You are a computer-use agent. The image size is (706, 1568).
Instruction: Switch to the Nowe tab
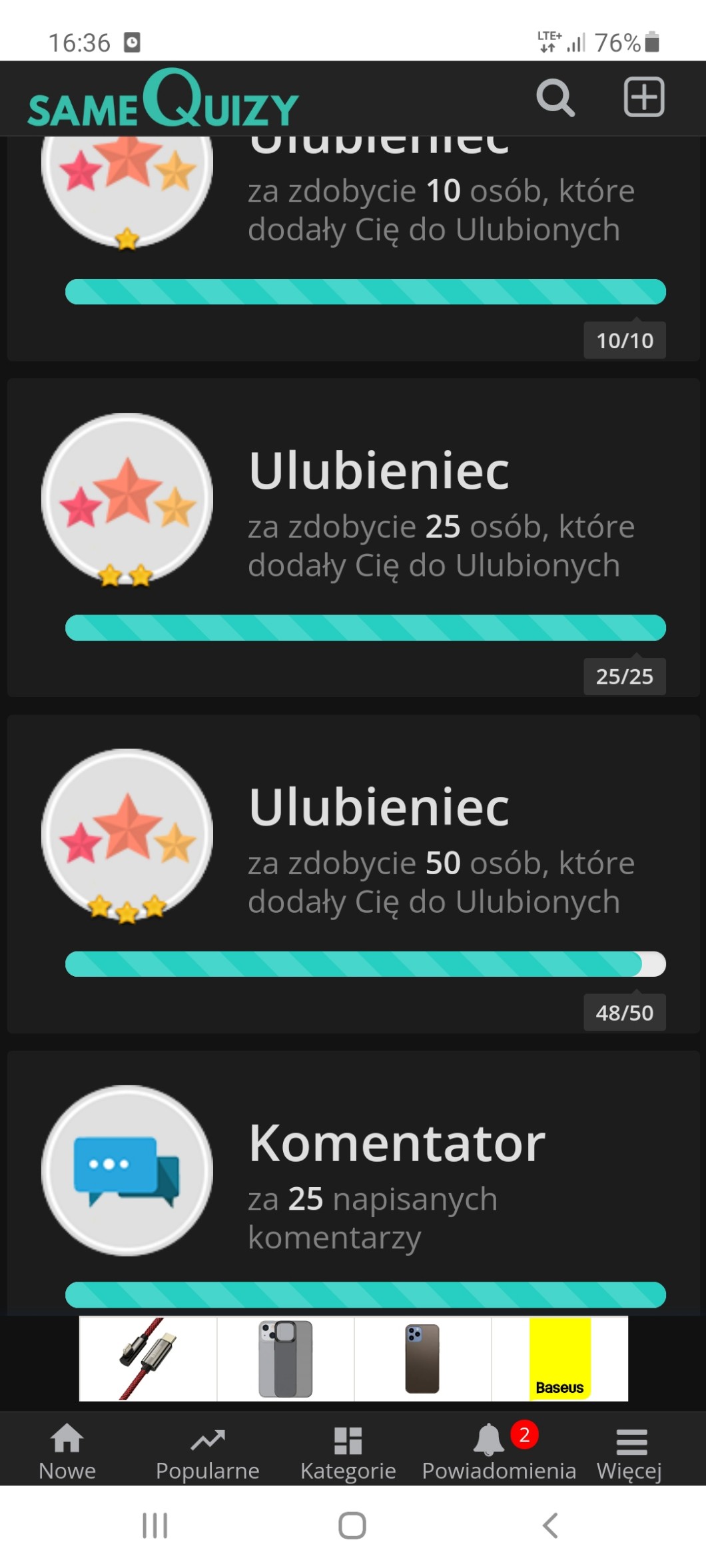pos(67,1453)
